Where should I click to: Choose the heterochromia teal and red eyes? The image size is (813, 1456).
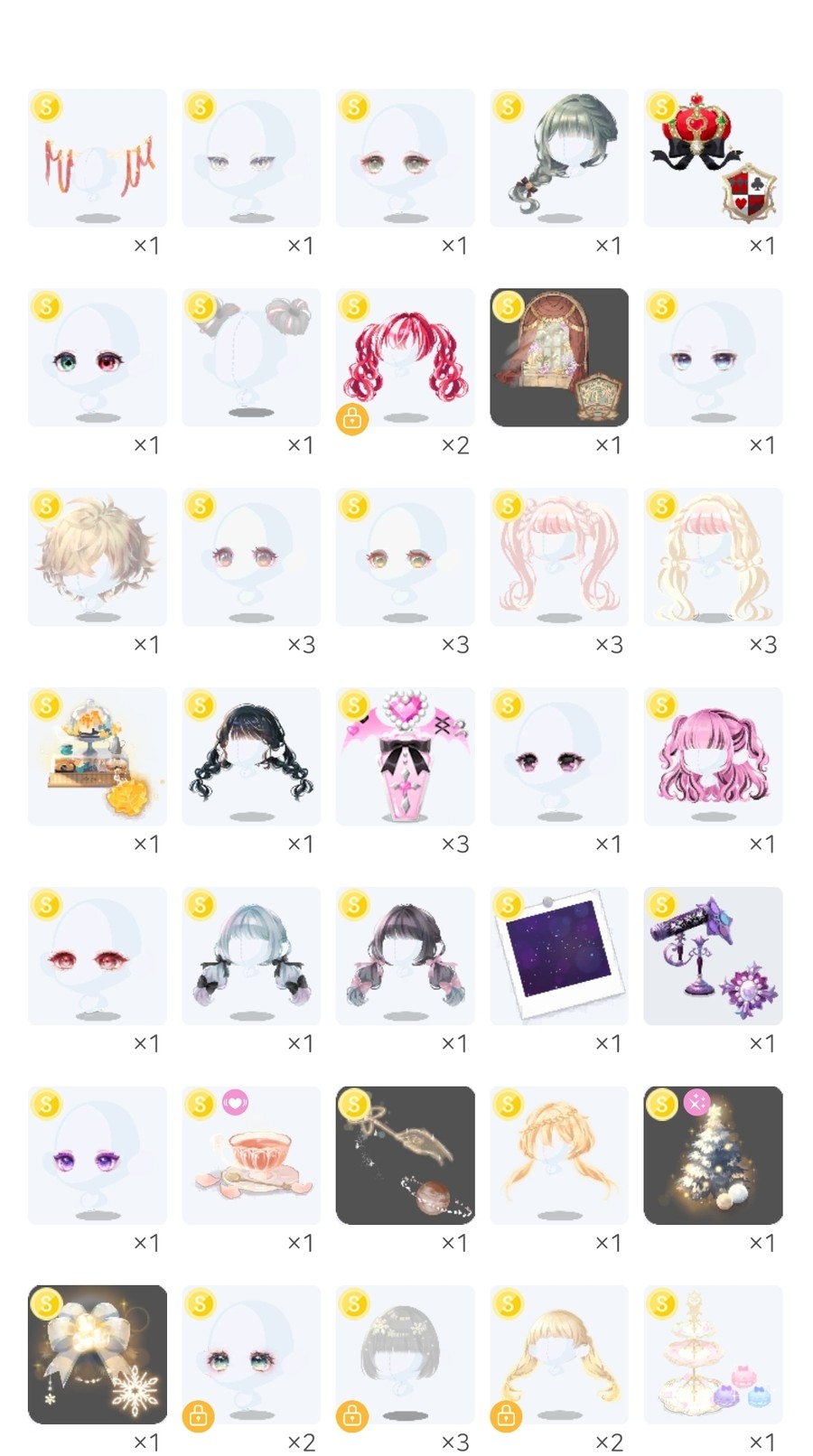point(98,357)
